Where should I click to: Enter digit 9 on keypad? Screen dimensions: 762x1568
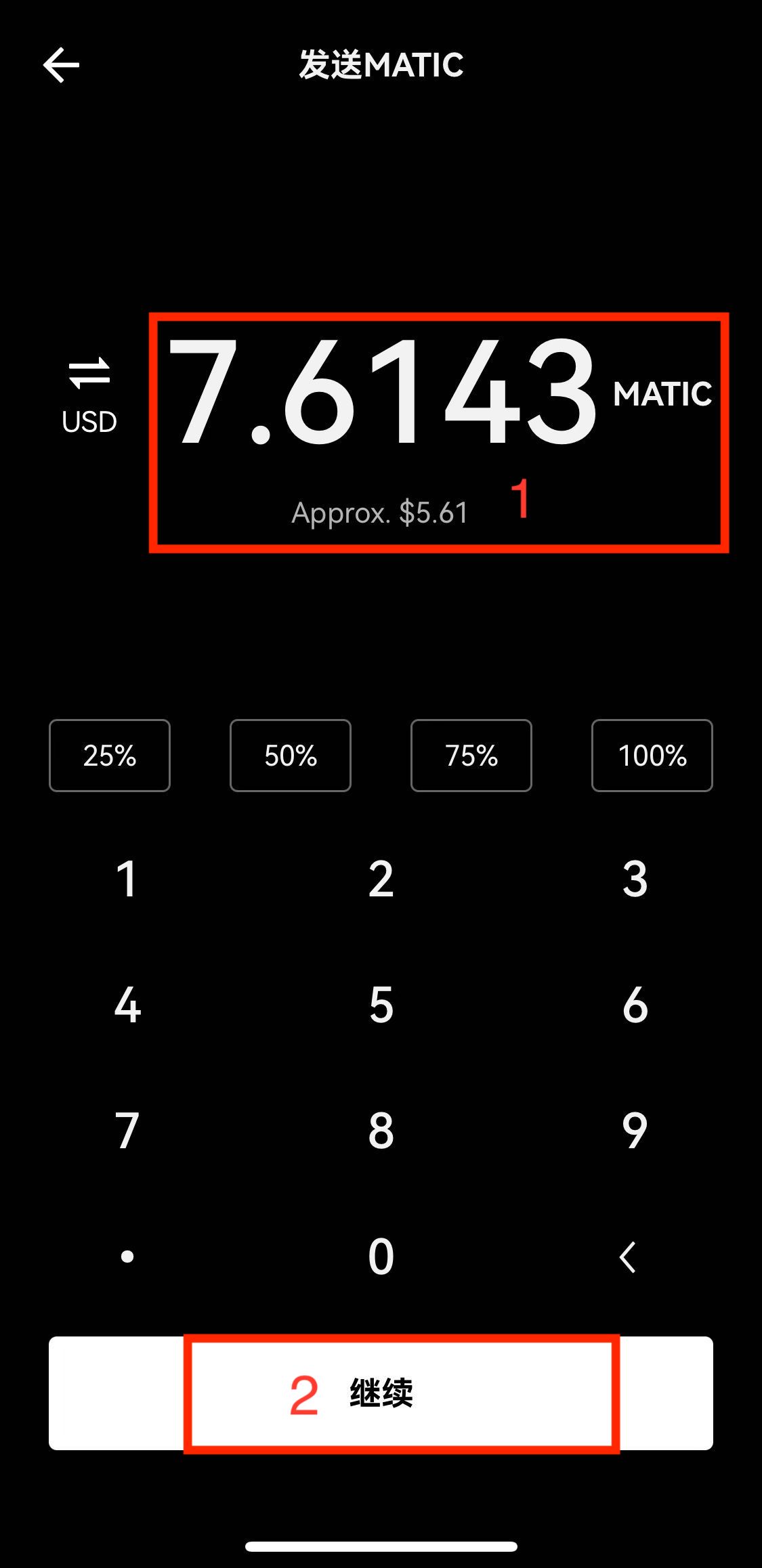(x=635, y=1130)
